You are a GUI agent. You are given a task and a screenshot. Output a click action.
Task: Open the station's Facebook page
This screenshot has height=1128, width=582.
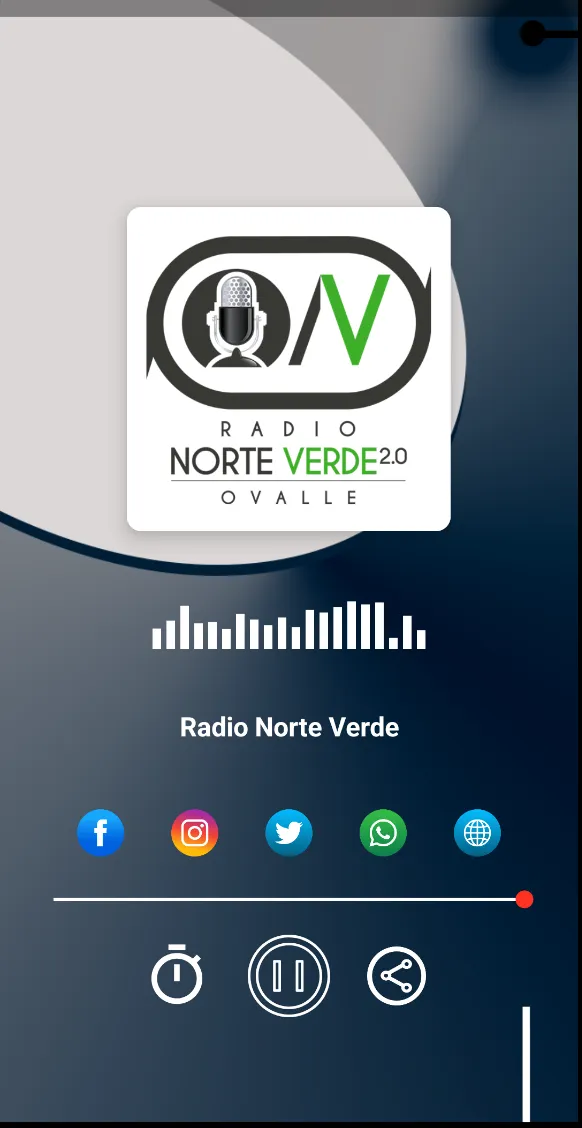pyautogui.click(x=101, y=832)
